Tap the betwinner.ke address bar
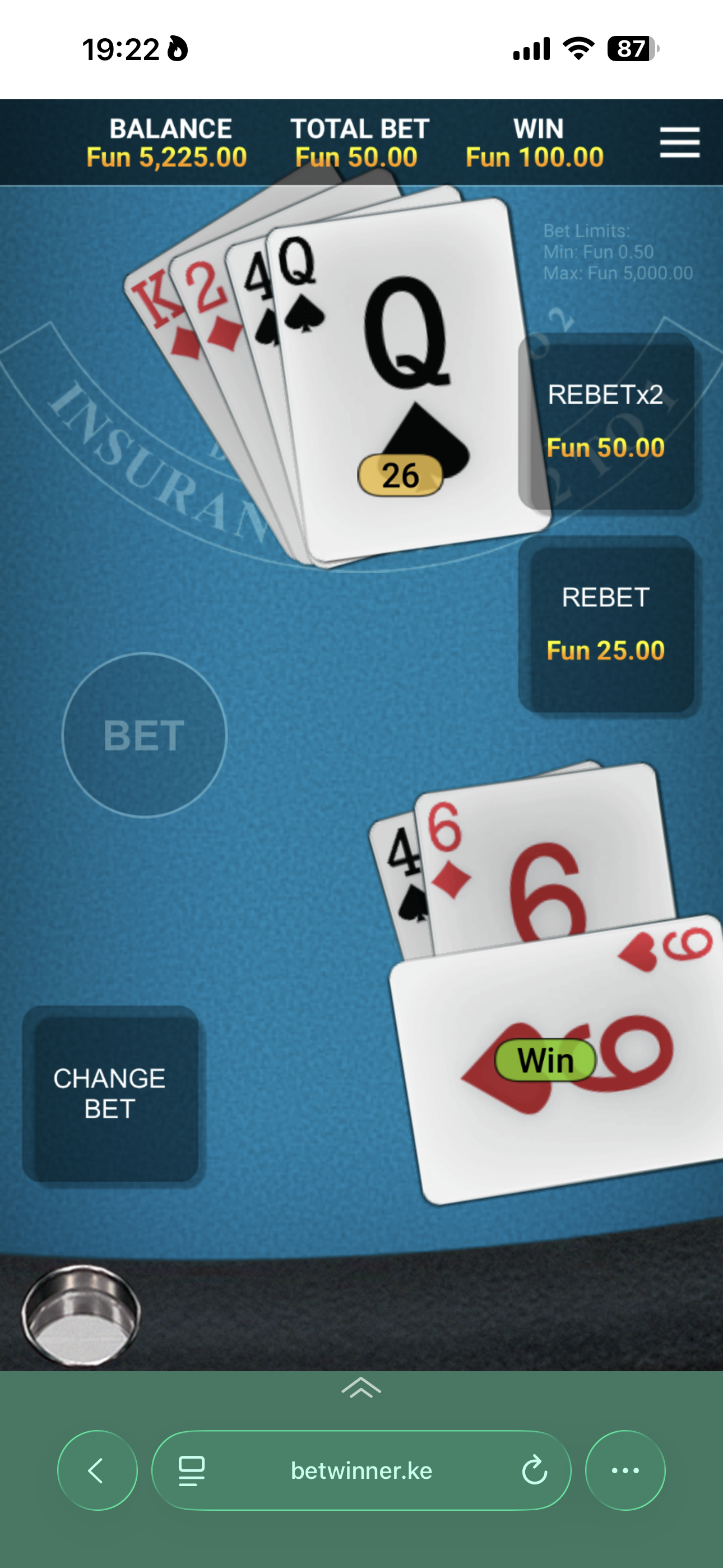 coord(361,1470)
